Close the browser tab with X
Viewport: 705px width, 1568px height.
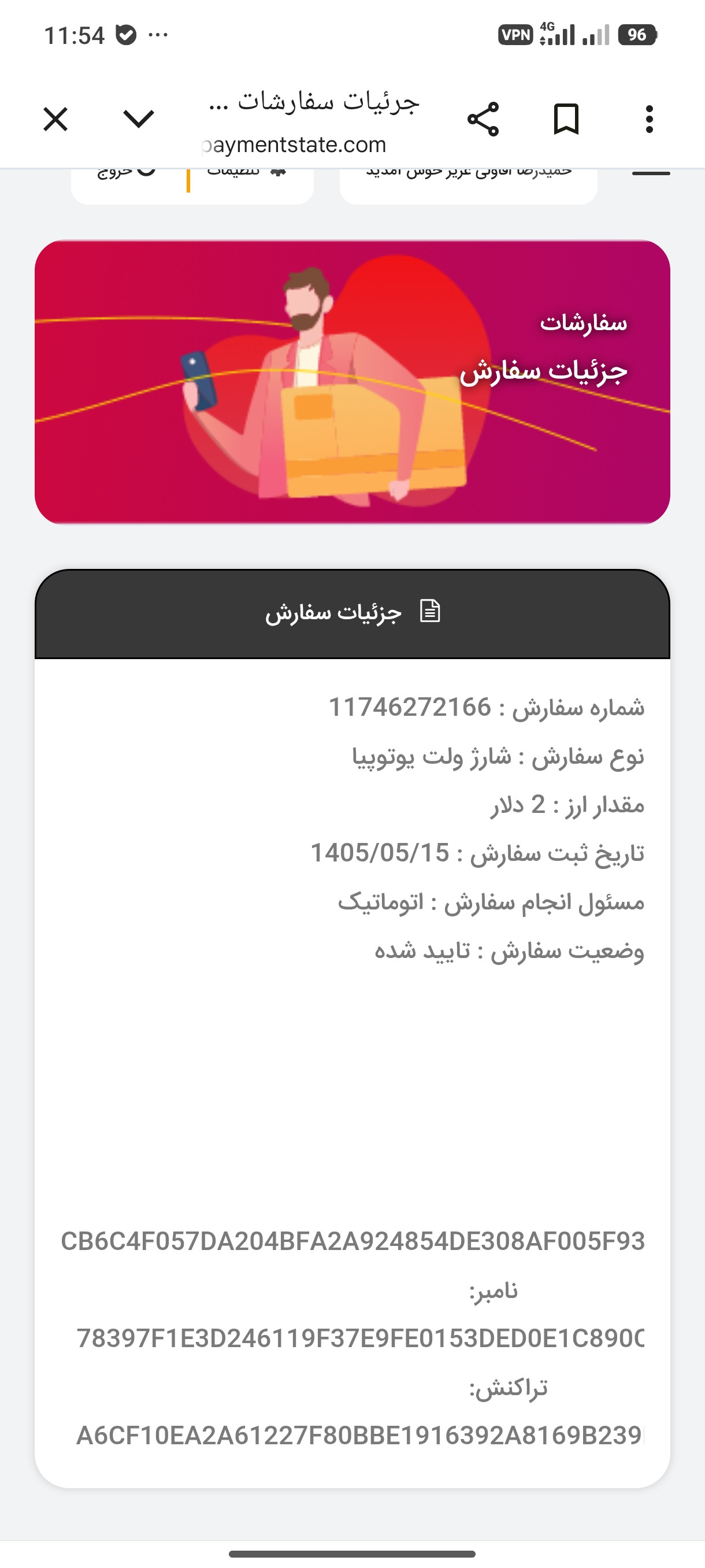point(55,119)
